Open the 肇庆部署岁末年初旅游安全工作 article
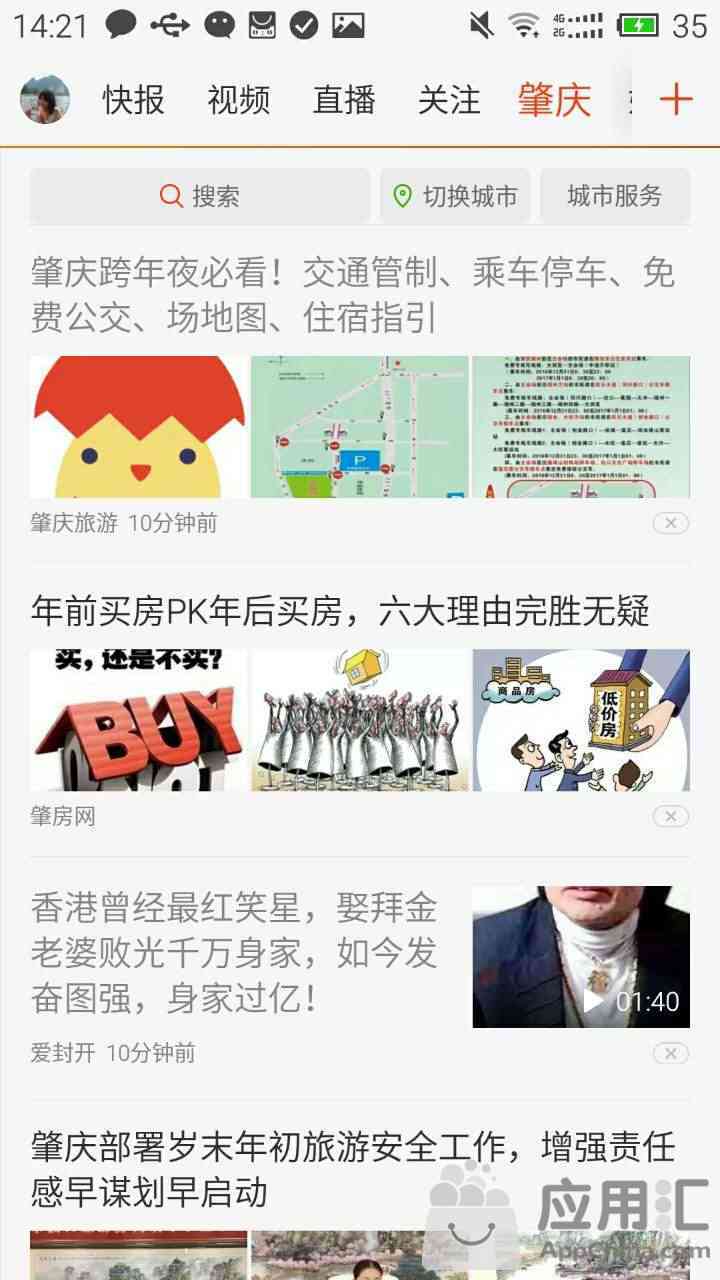This screenshot has height=1280, width=720. tap(352, 1168)
